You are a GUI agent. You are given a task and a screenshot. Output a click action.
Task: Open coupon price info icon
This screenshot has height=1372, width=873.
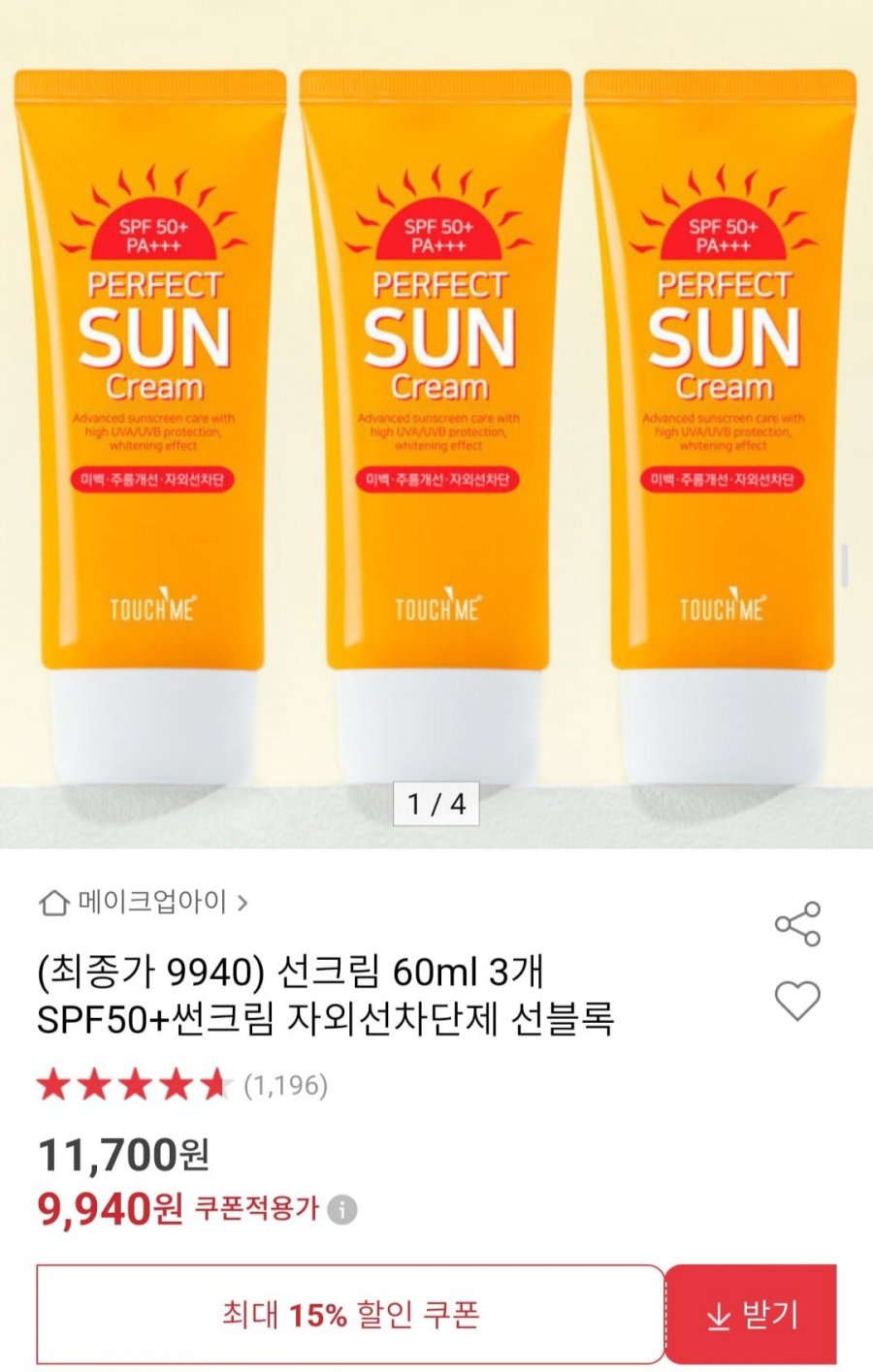pyautogui.click(x=341, y=1210)
